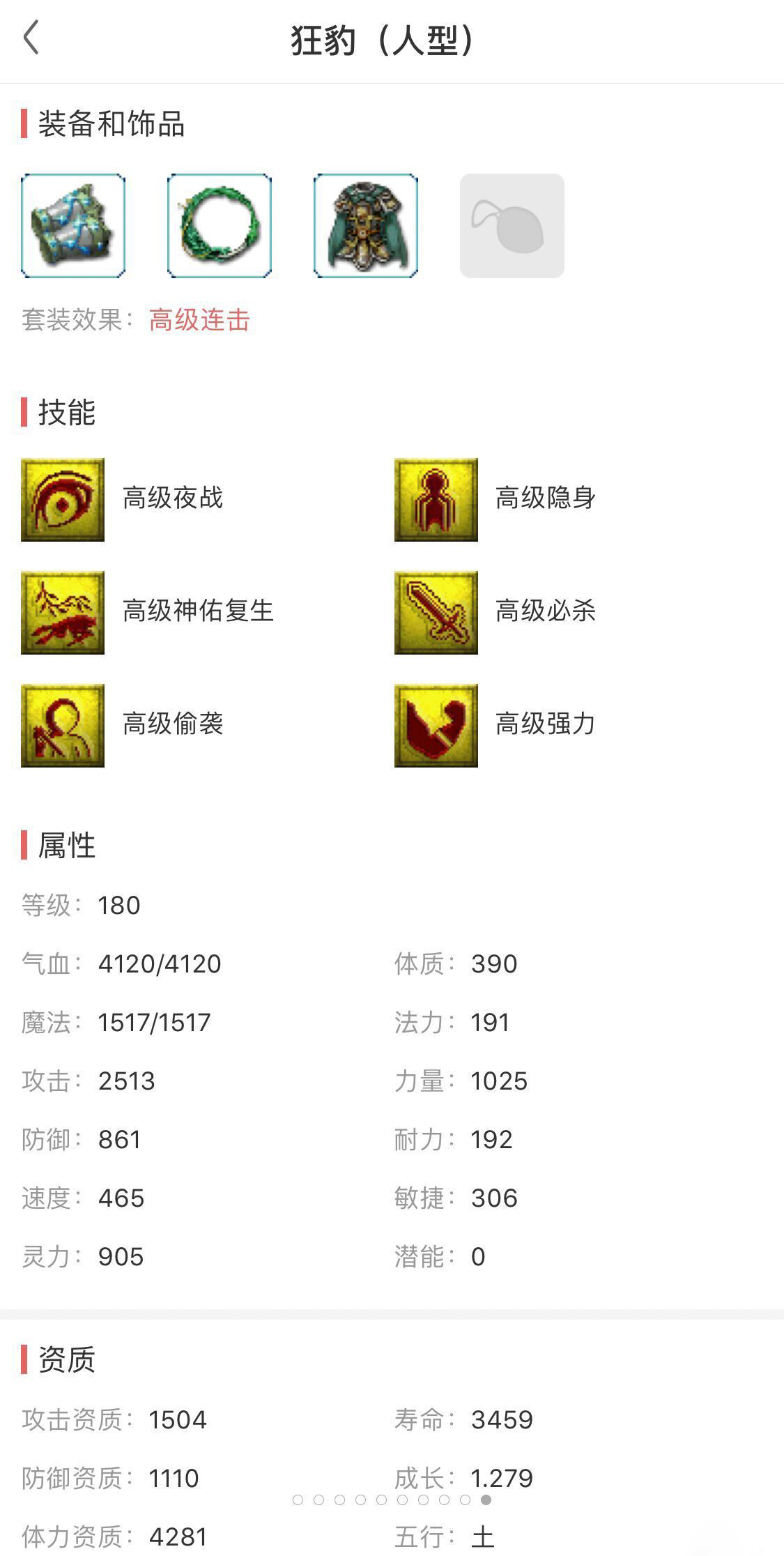View the 高级偷袭 skill icon
This screenshot has width=784, height=1556.
pos(63,725)
